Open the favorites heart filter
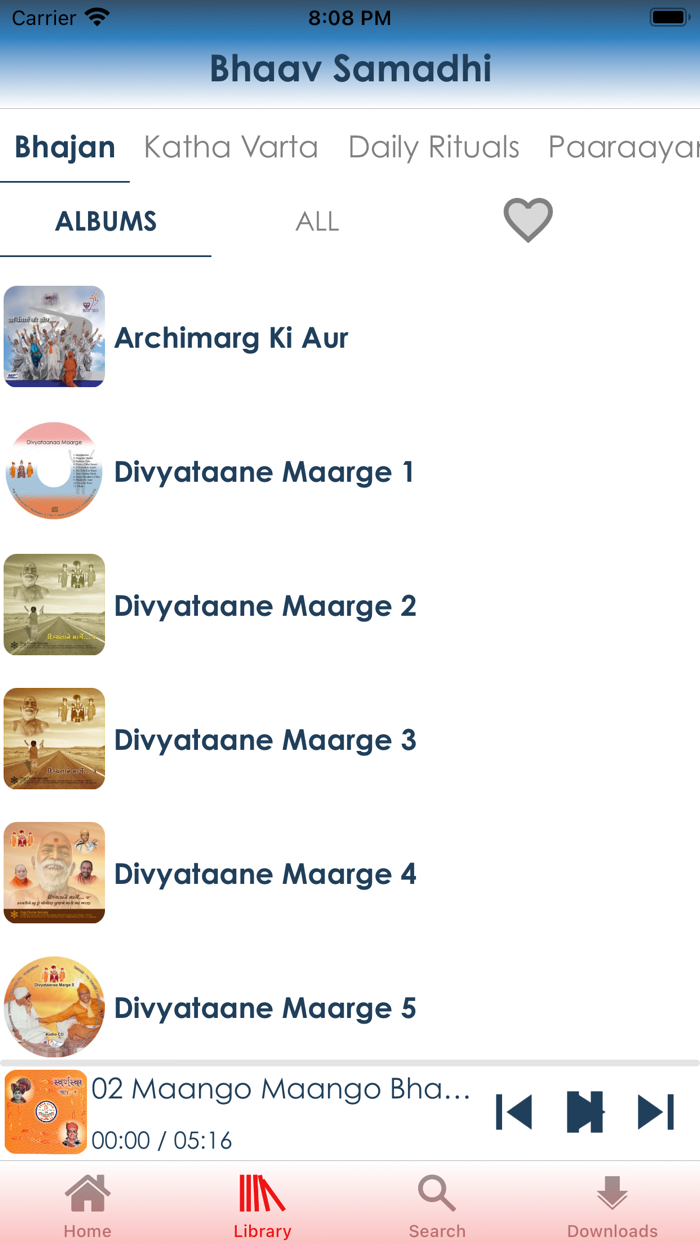The image size is (700, 1244). coord(528,220)
